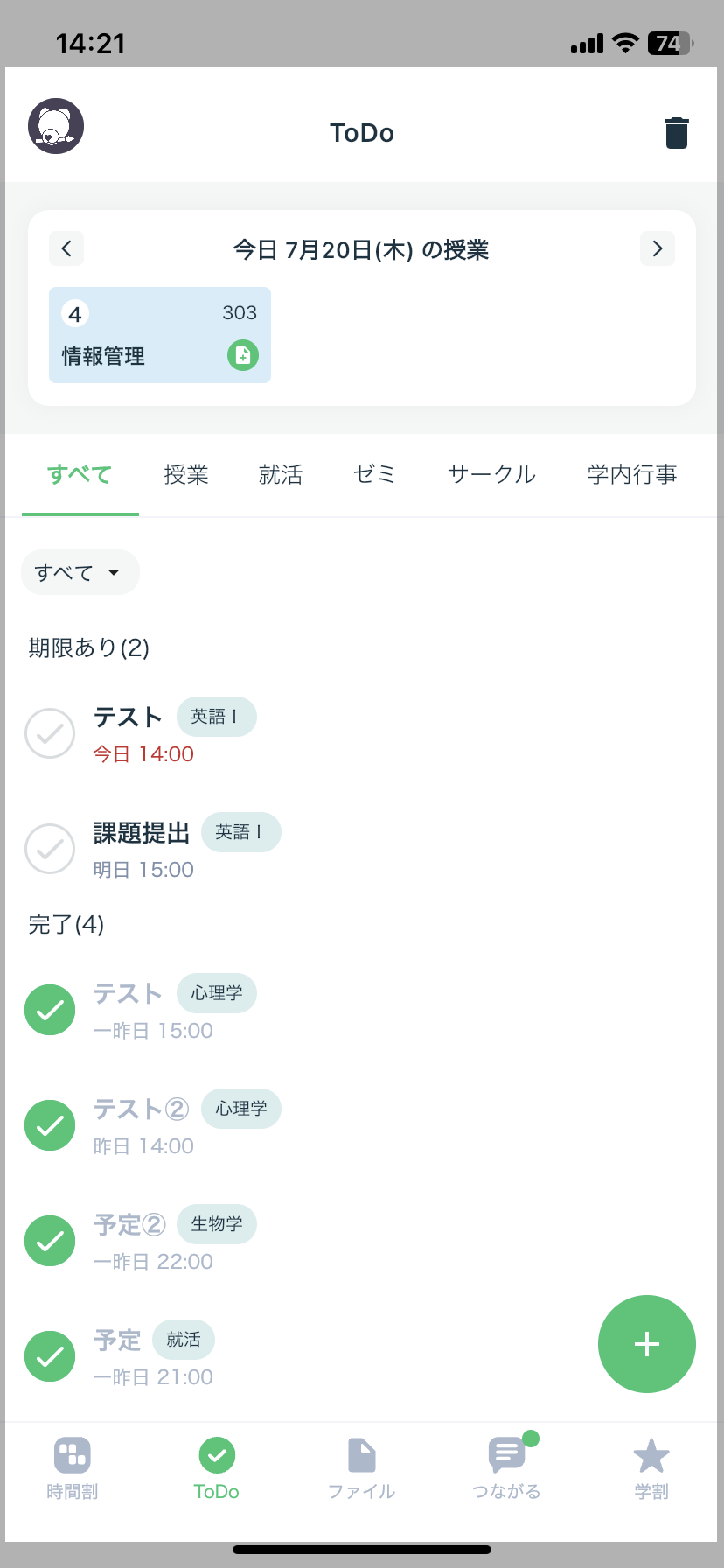The width and height of the screenshot is (724, 1568).
Task: Tap the 英語I subject tag on the test
Action: [x=216, y=716]
